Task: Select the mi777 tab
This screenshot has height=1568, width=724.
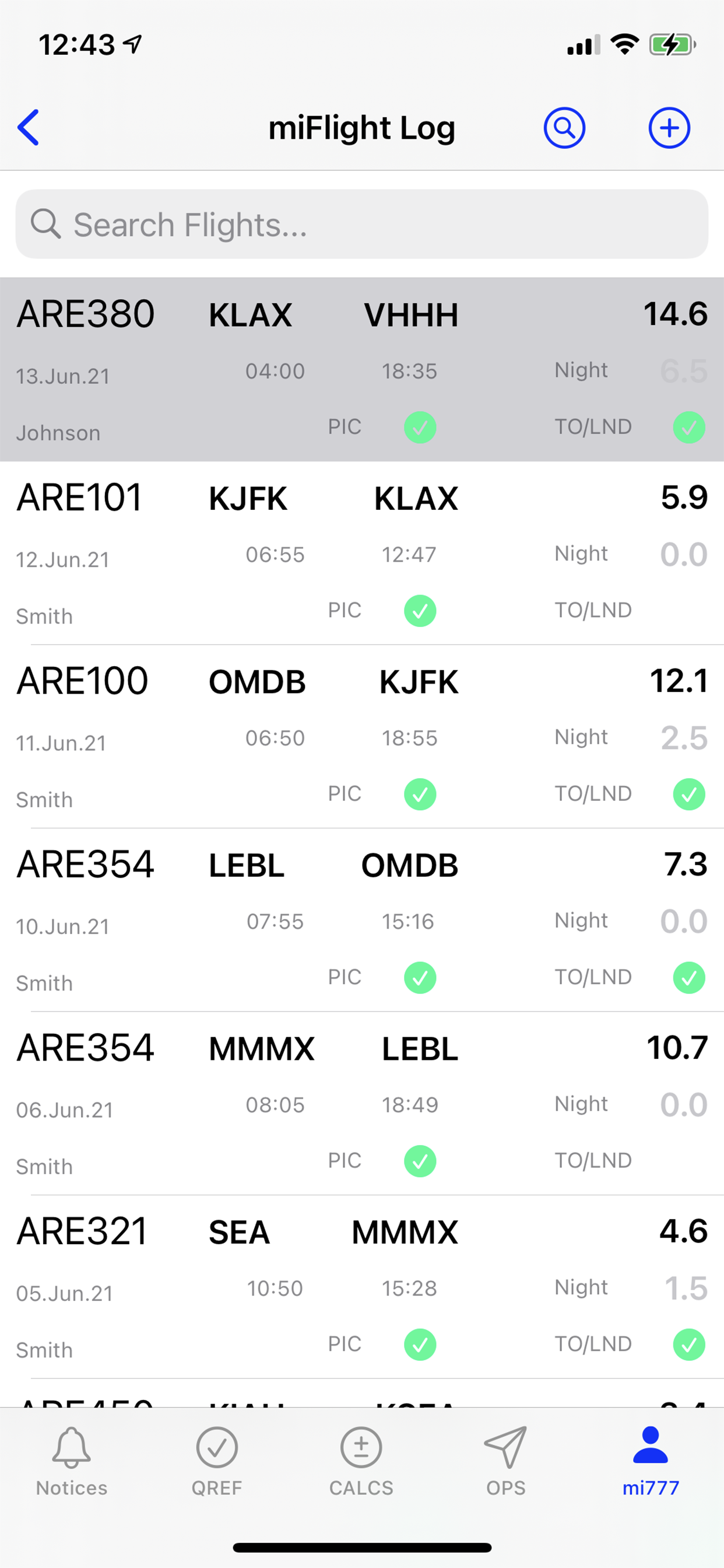Action: [x=651, y=1461]
